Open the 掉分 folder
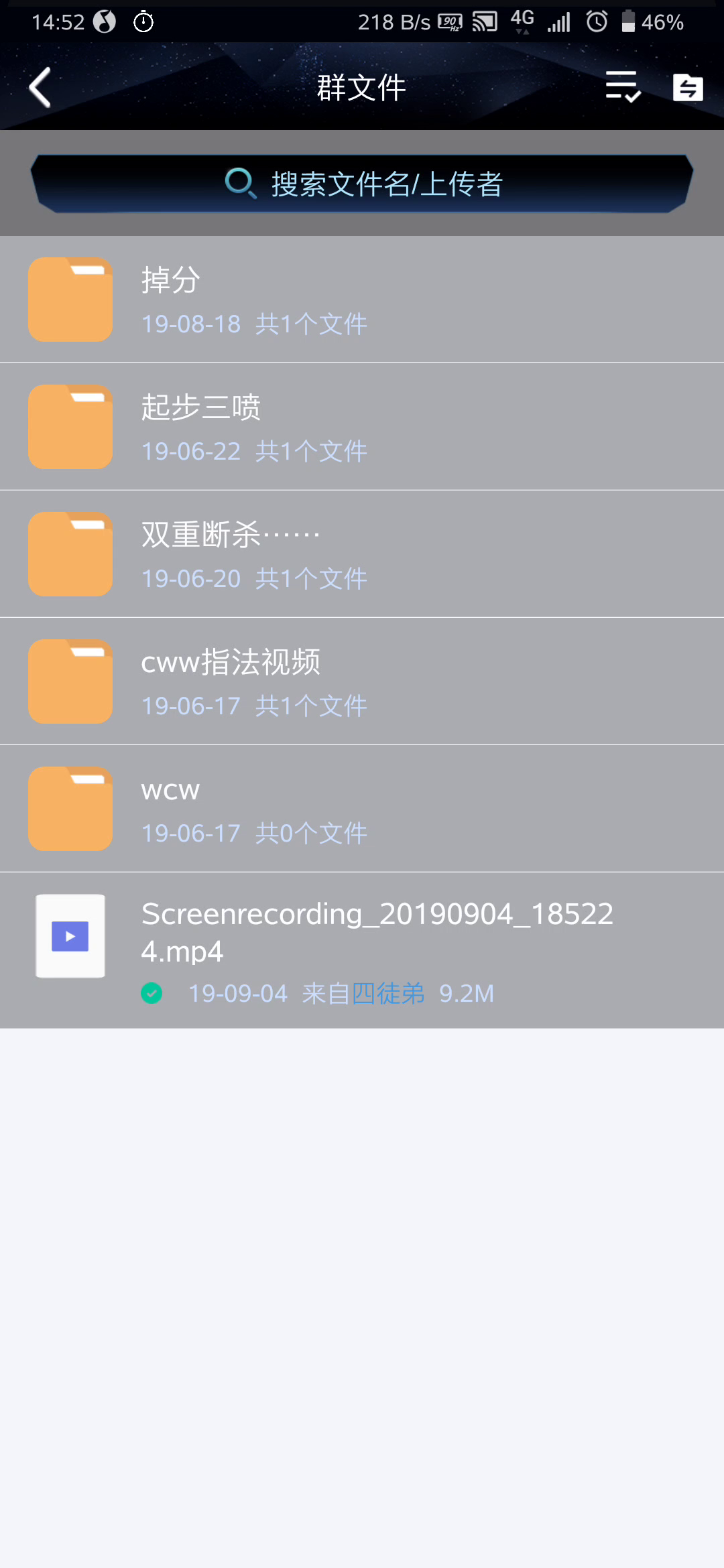724x1568 pixels. pos(362,300)
